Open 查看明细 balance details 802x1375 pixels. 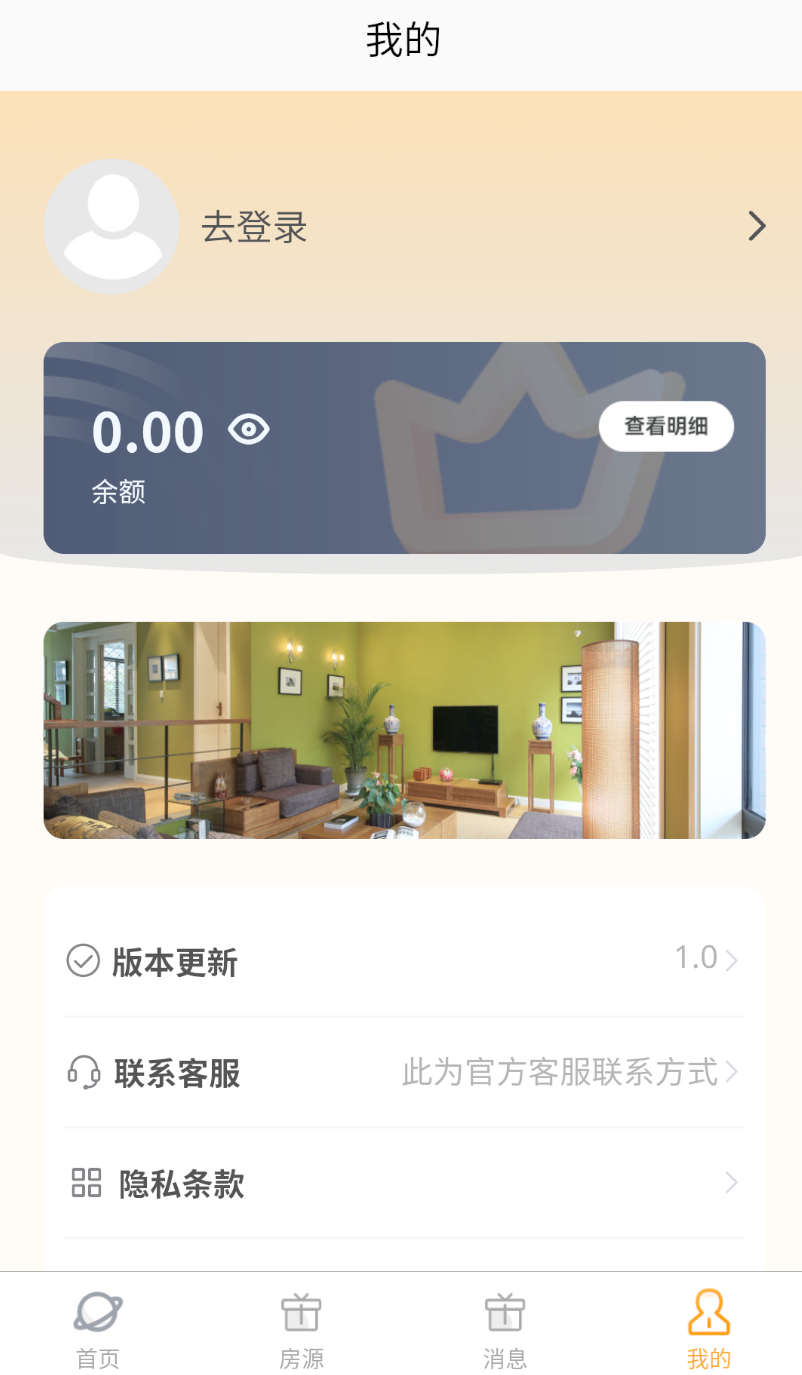666,427
